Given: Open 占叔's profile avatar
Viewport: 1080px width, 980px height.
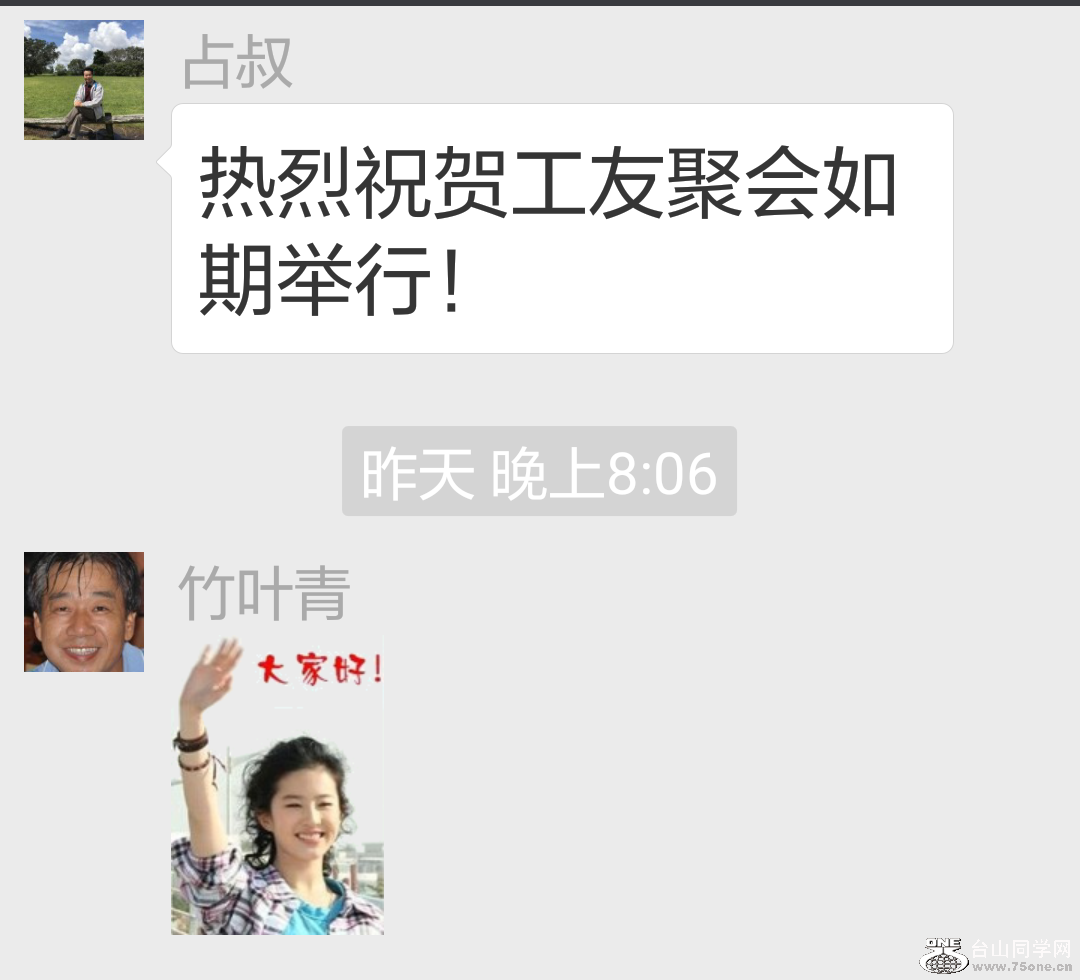Looking at the screenshot, I should 84,80.
